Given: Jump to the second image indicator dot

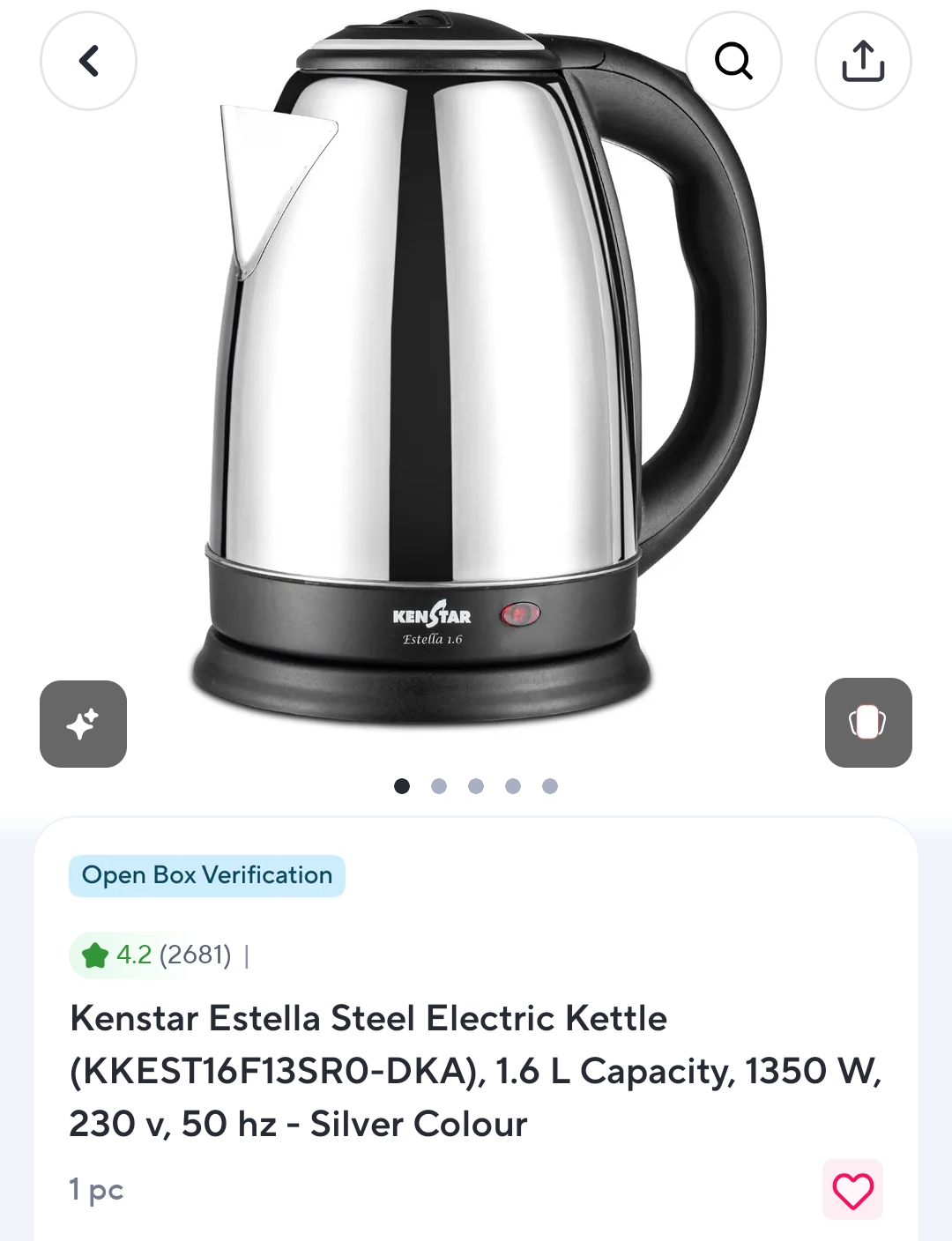Looking at the screenshot, I should (x=439, y=786).
